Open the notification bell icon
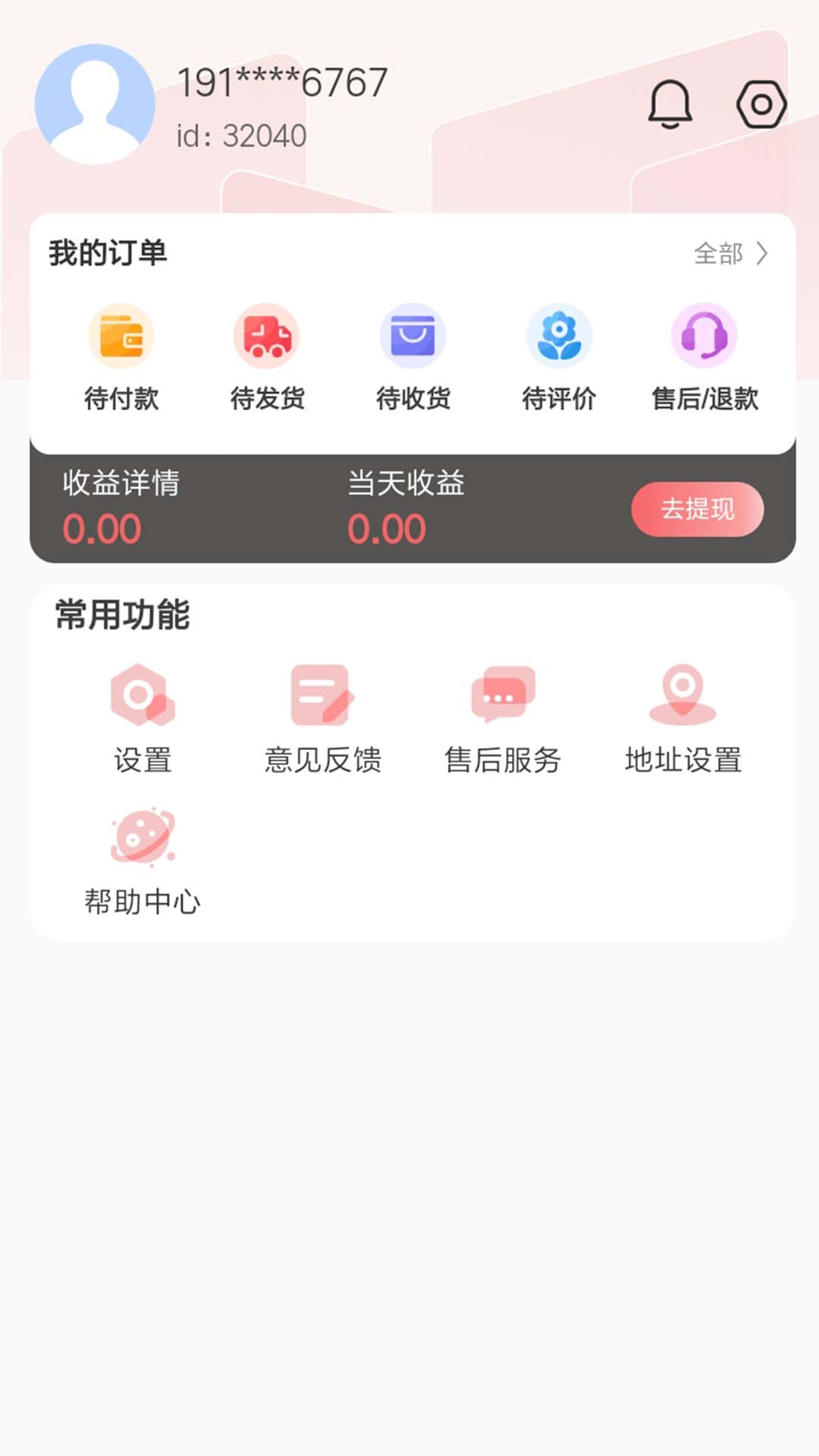 point(669,104)
